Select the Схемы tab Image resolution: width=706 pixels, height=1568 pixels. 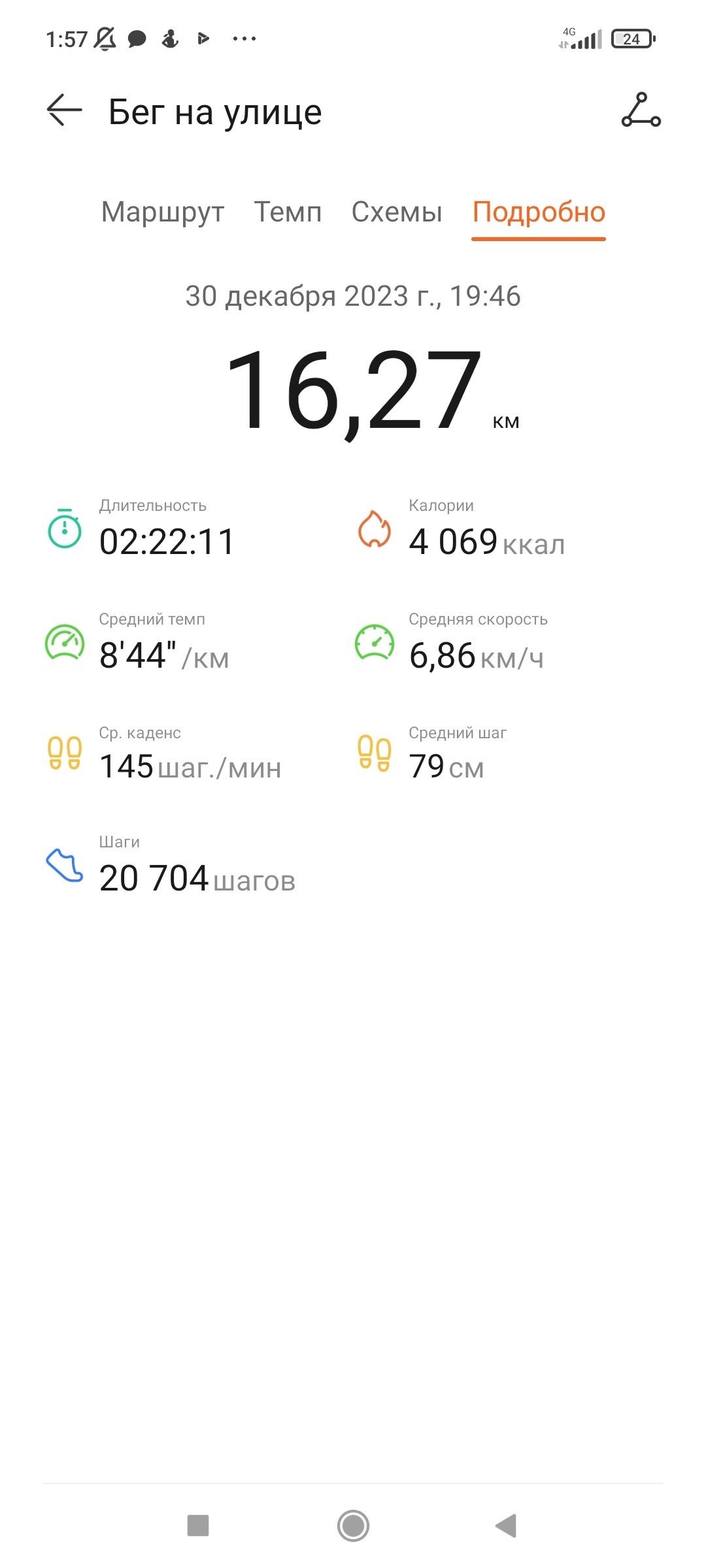397,212
